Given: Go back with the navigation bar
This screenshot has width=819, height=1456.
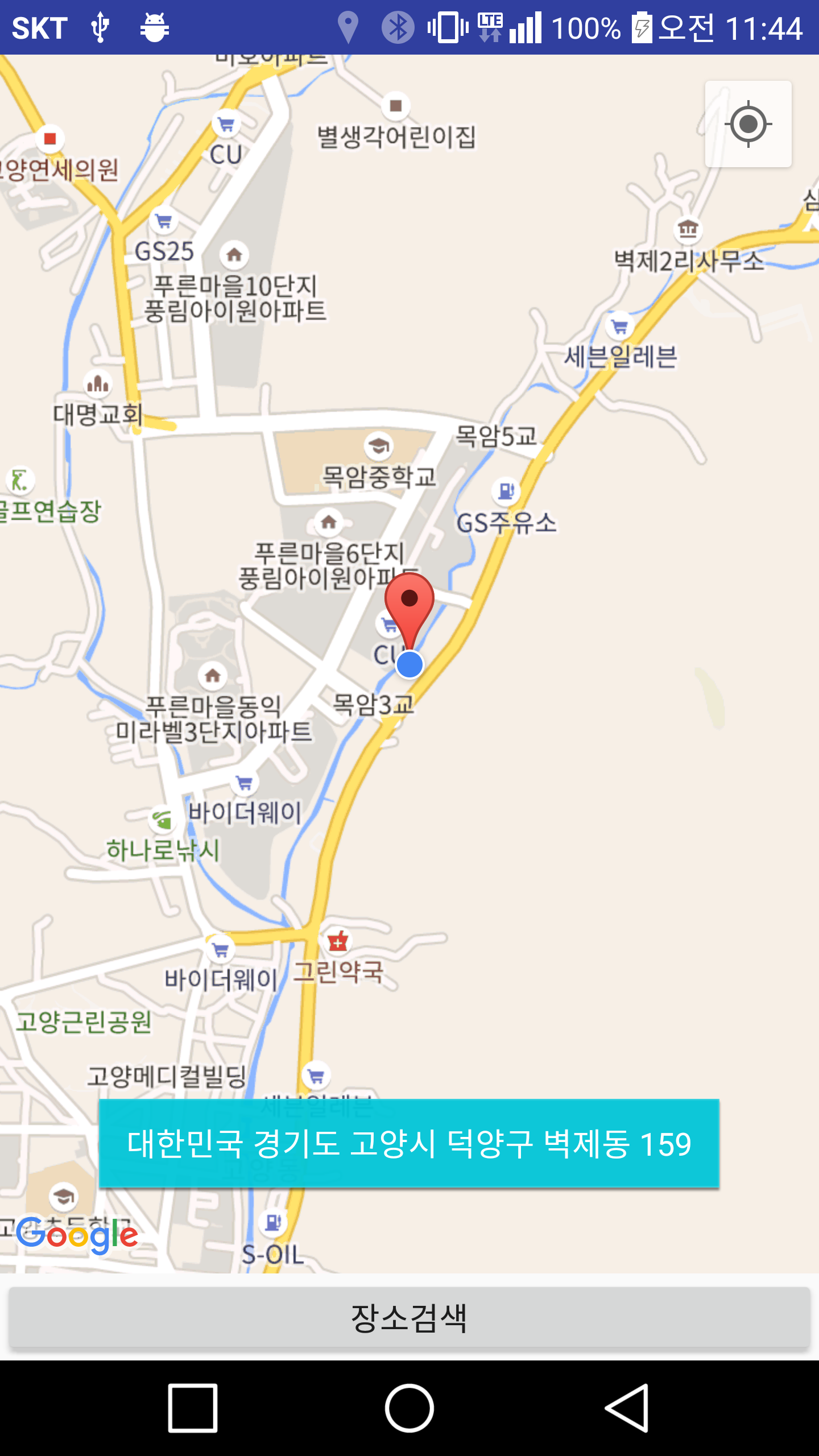Looking at the screenshot, I should click(626, 1408).
